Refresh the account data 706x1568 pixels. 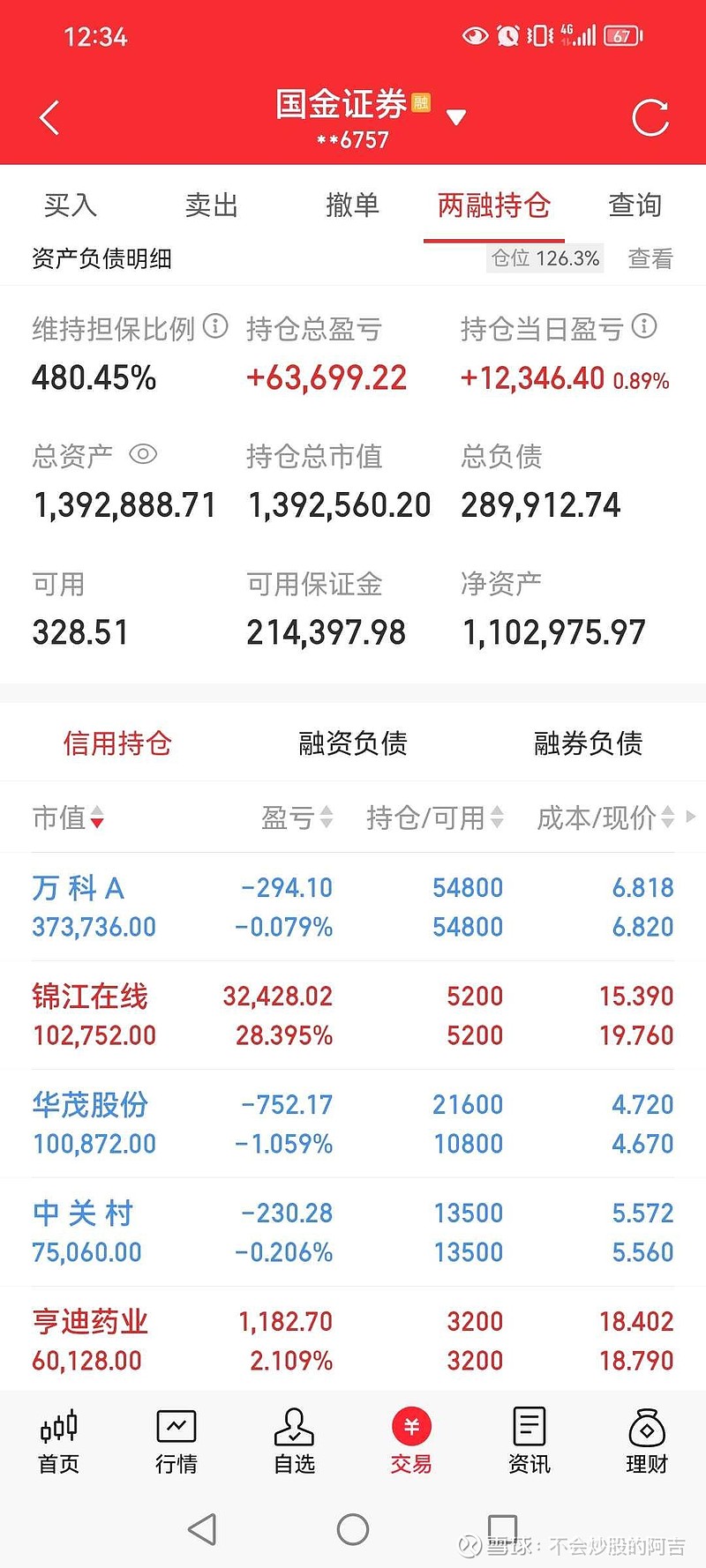click(650, 118)
